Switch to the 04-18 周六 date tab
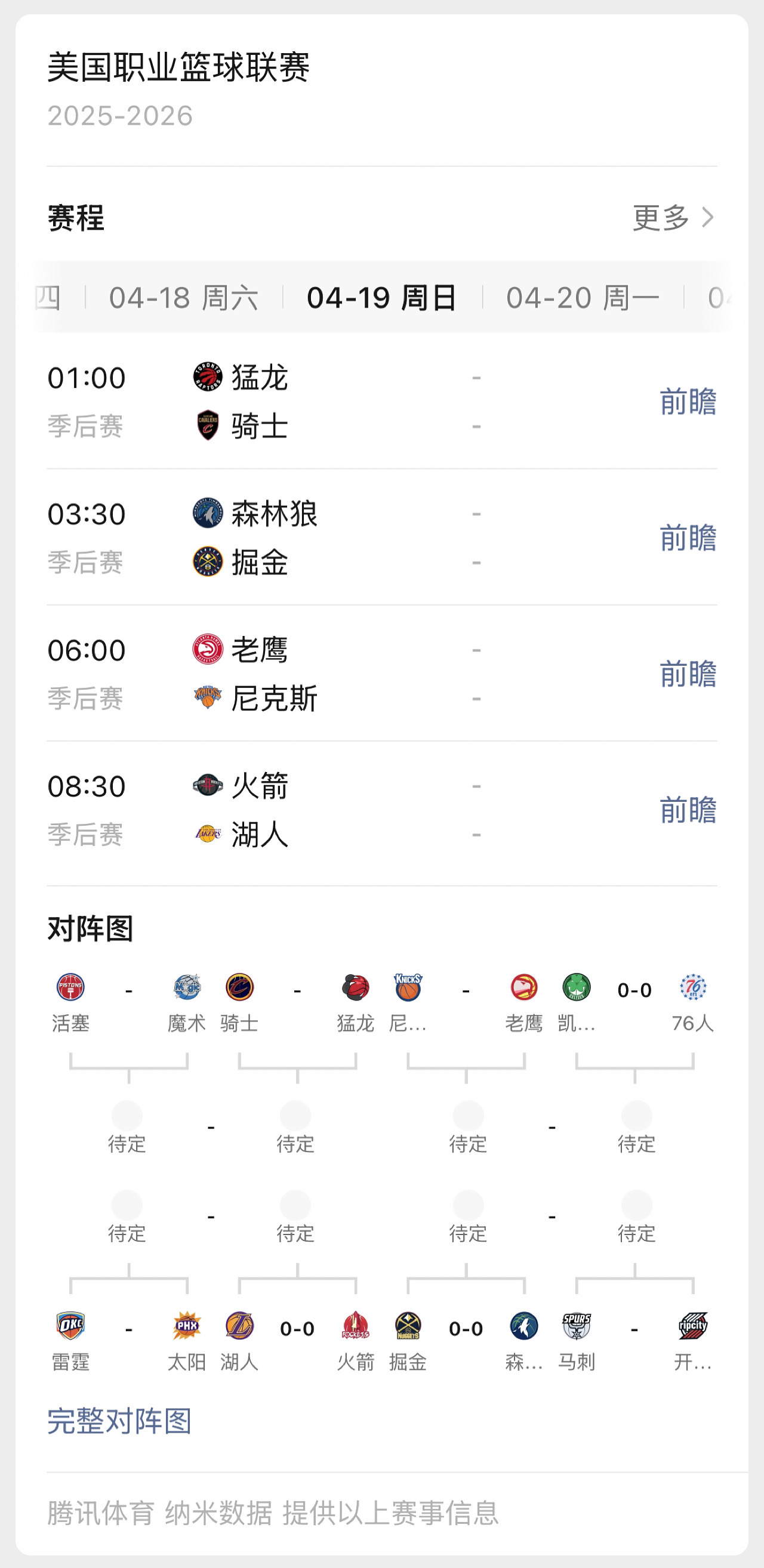Viewport: 764px width, 1568px height. coord(184,298)
